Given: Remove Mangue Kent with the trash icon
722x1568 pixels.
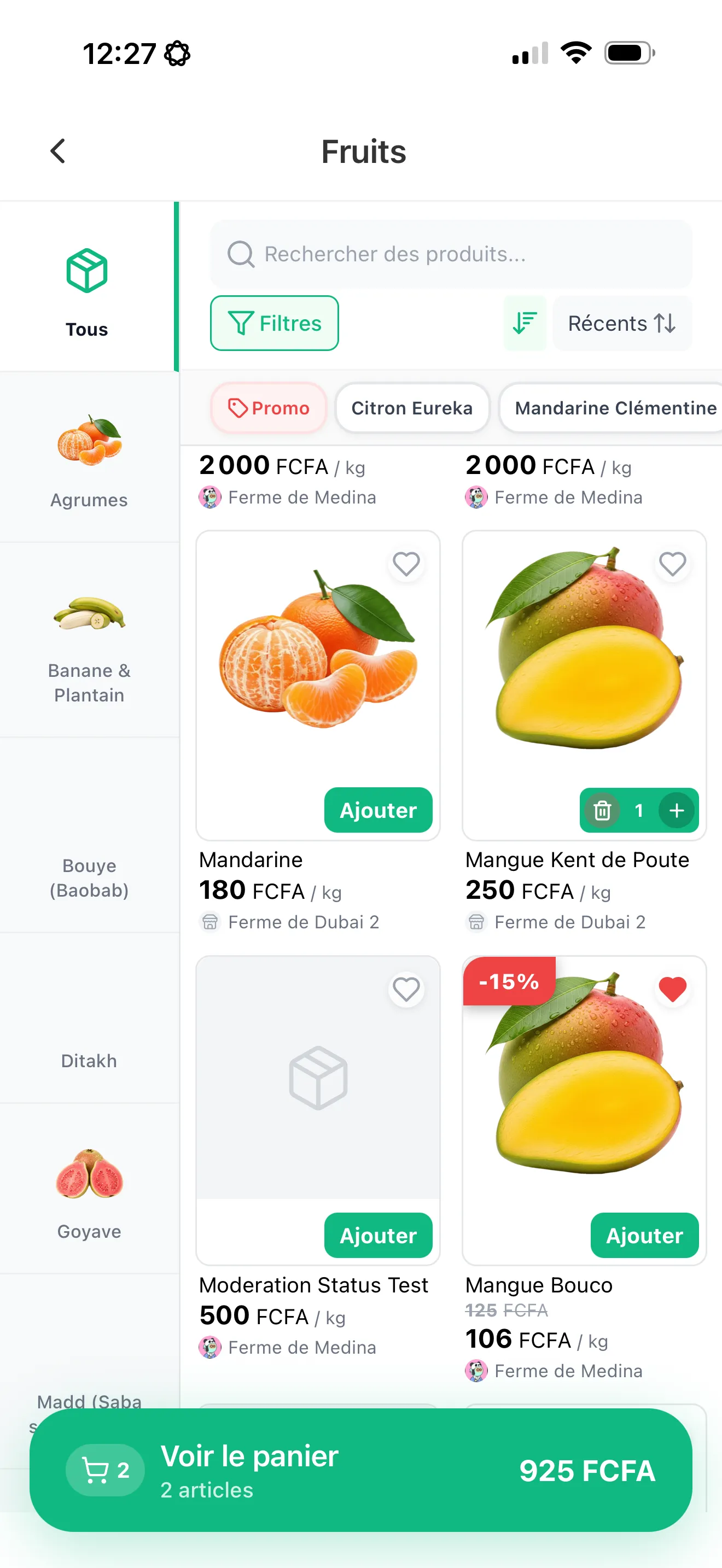Looking at the screenshot, I should pos(602,810).
